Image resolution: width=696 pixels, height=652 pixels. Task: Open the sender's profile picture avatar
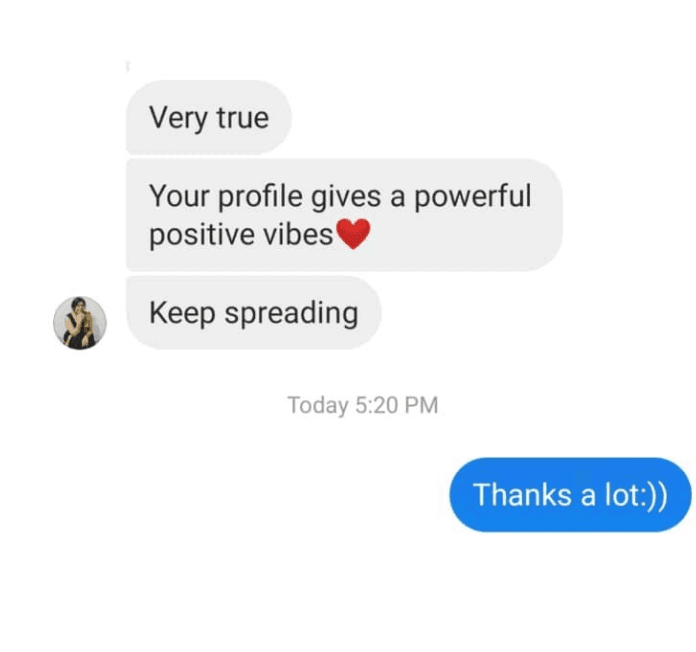tap(80, 323)
